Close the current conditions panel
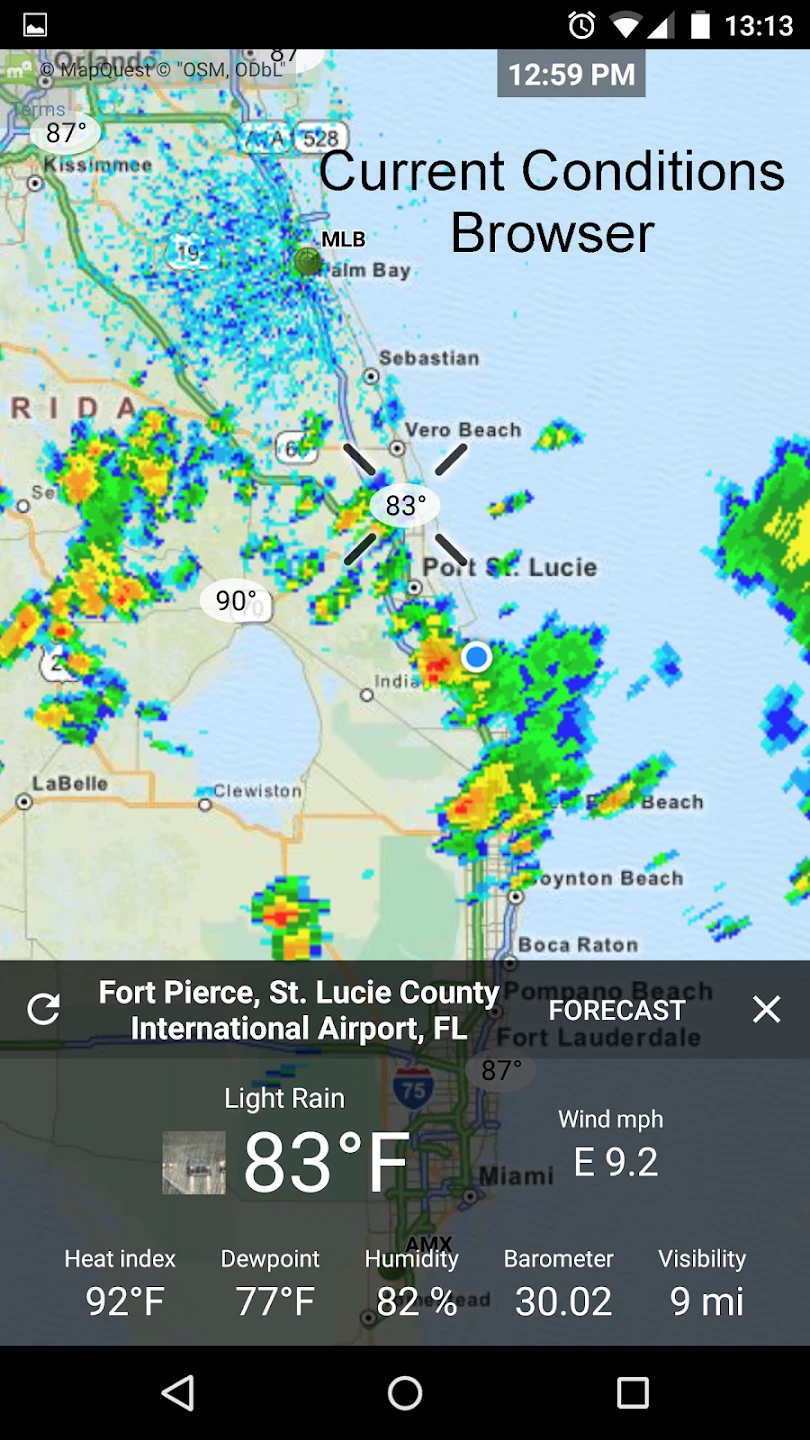 [766, 1009]
